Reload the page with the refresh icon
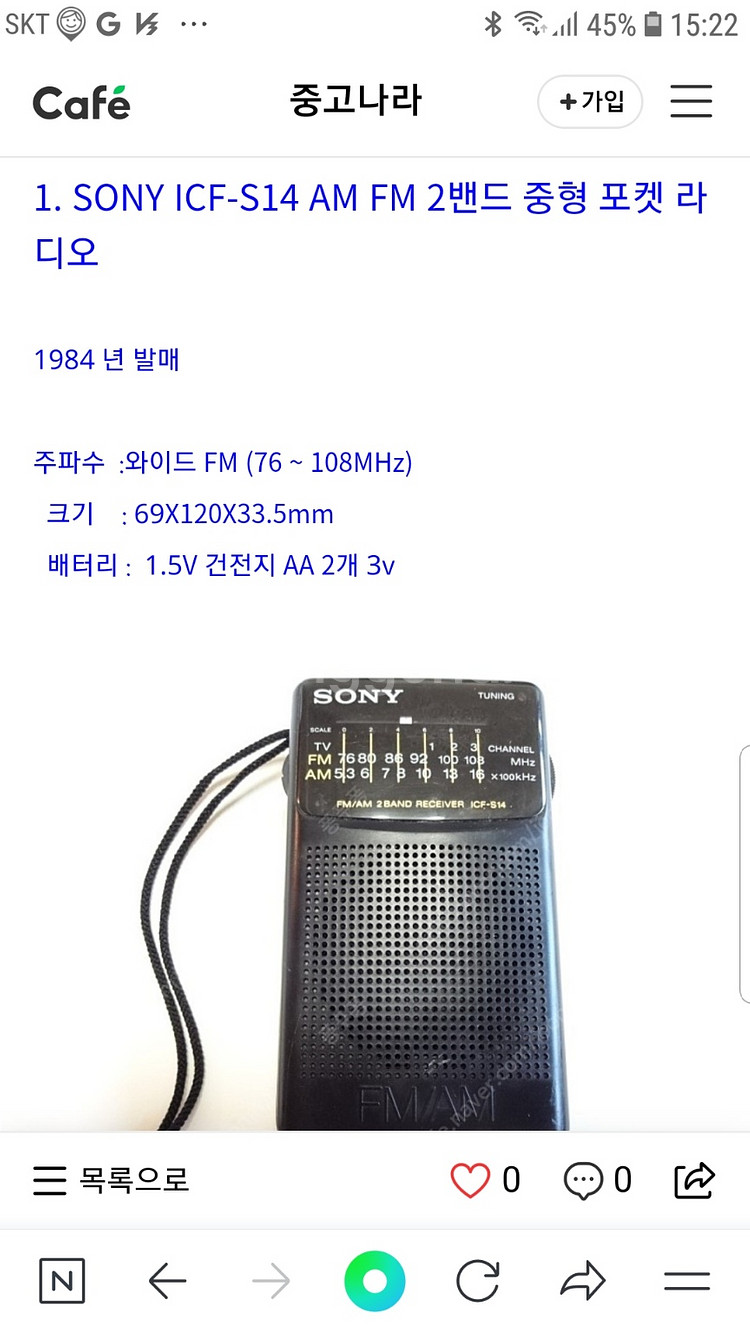The width and height of the screenshot is (750, 1333). [478, 1277]
